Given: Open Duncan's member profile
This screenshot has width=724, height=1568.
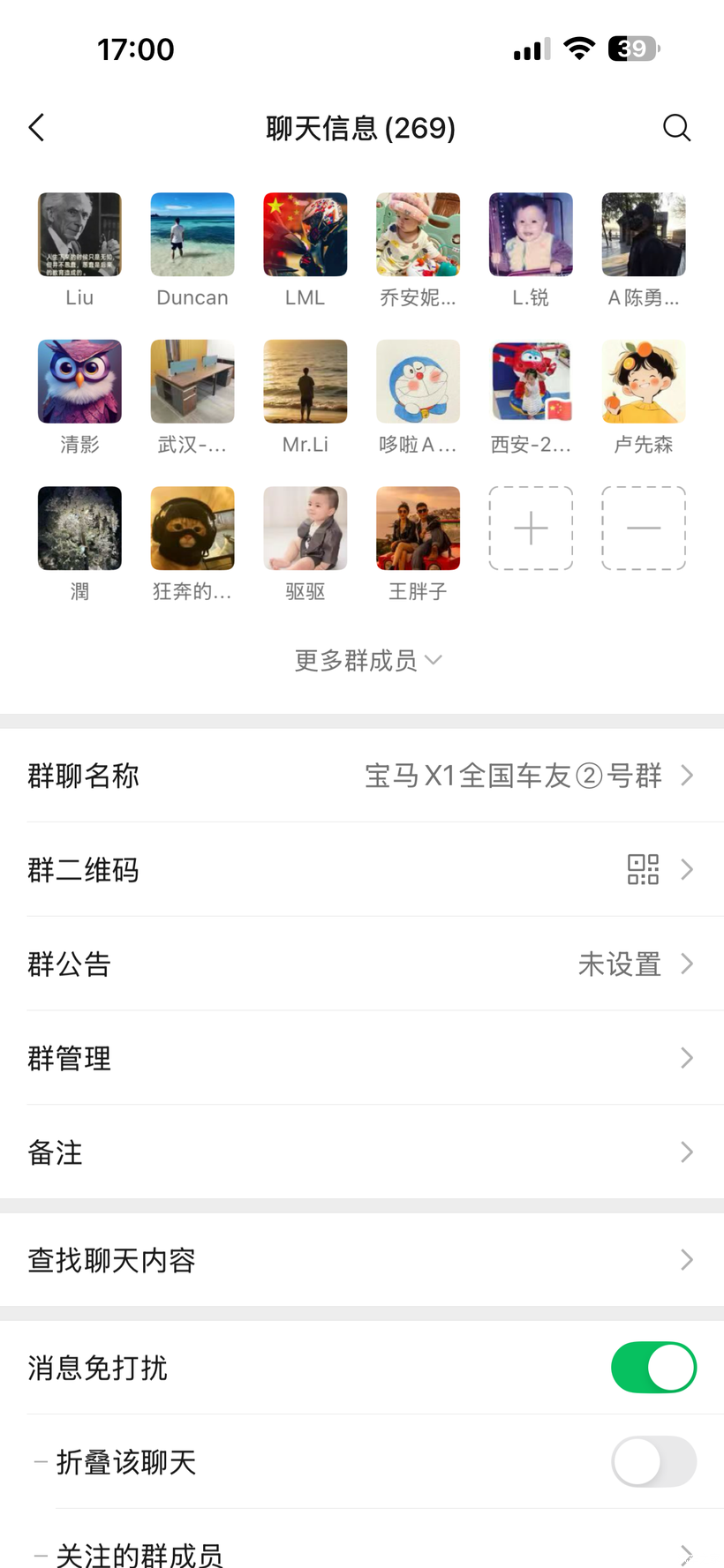Looking at the screenshot, I should coord(192,235).
